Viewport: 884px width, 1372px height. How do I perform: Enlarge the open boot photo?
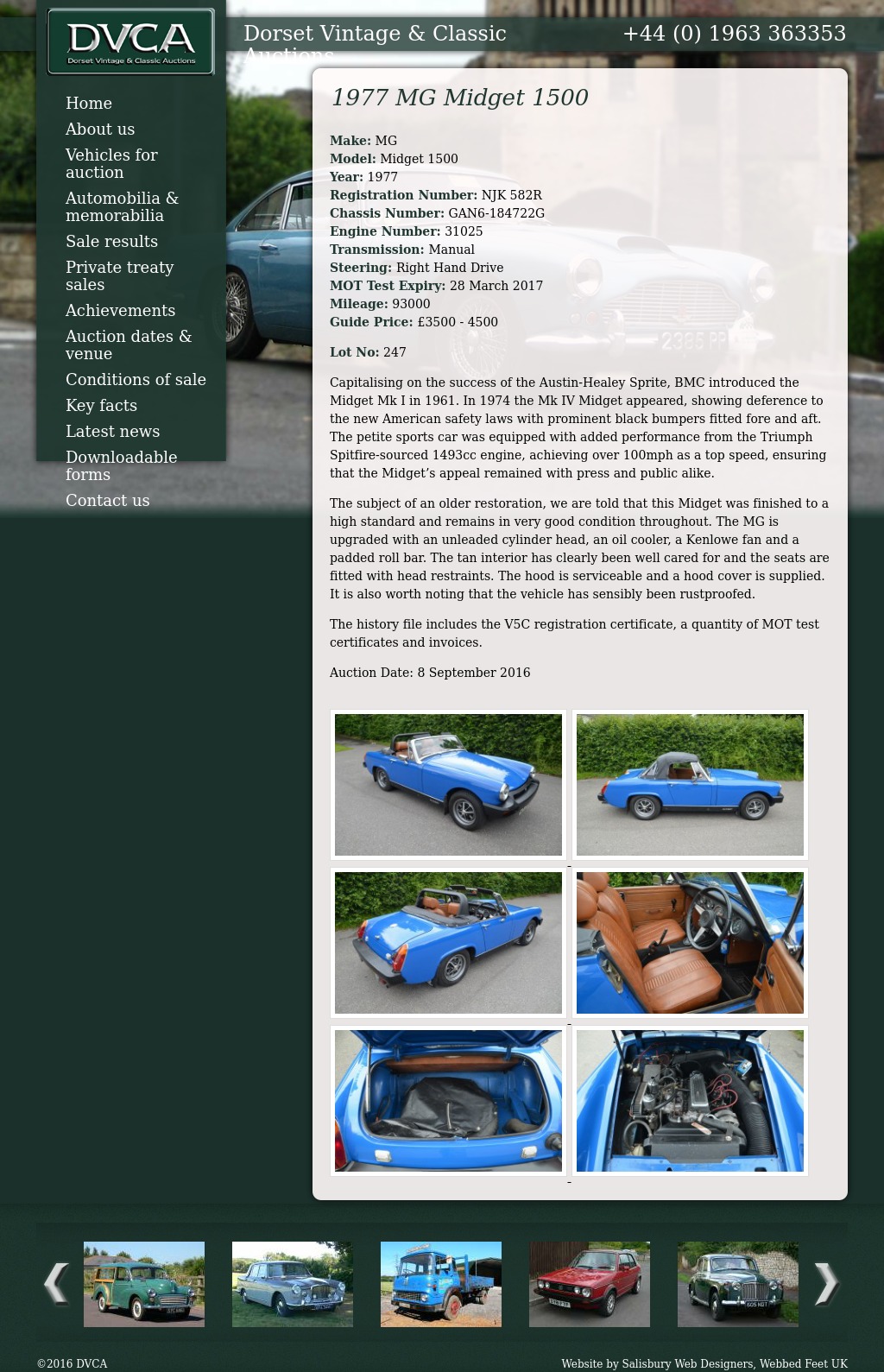448,1100
